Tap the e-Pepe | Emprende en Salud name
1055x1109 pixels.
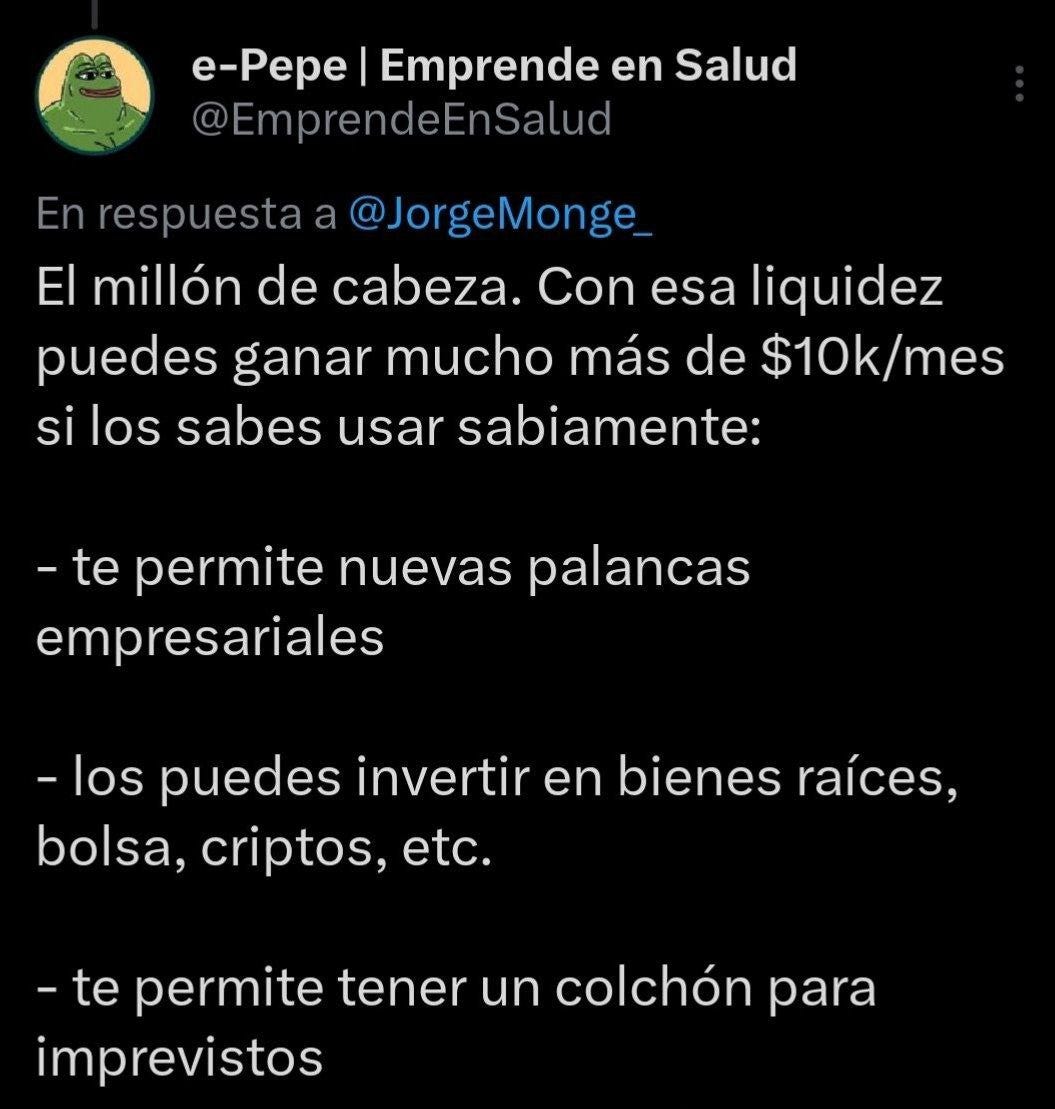click(493, 67)
